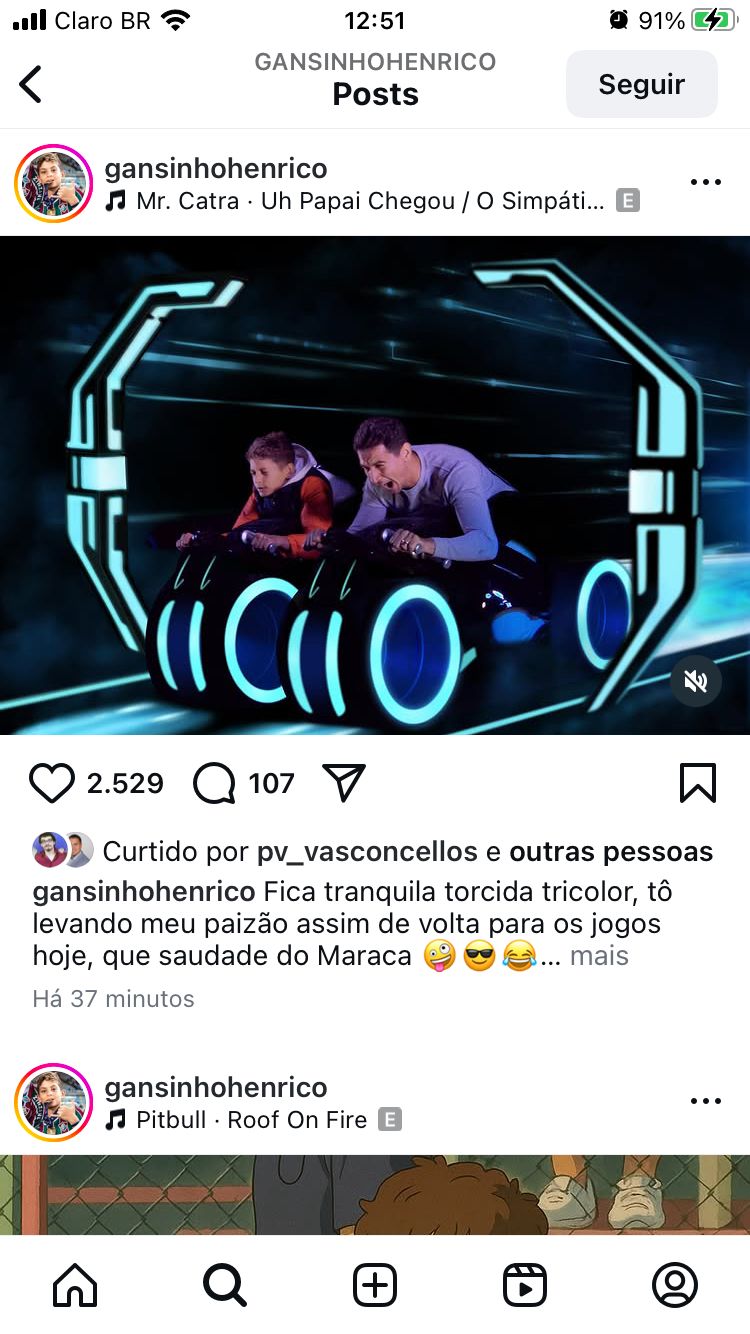
Task: Open overflow menu on the Pitbull post
Action: pos(705,1101)
